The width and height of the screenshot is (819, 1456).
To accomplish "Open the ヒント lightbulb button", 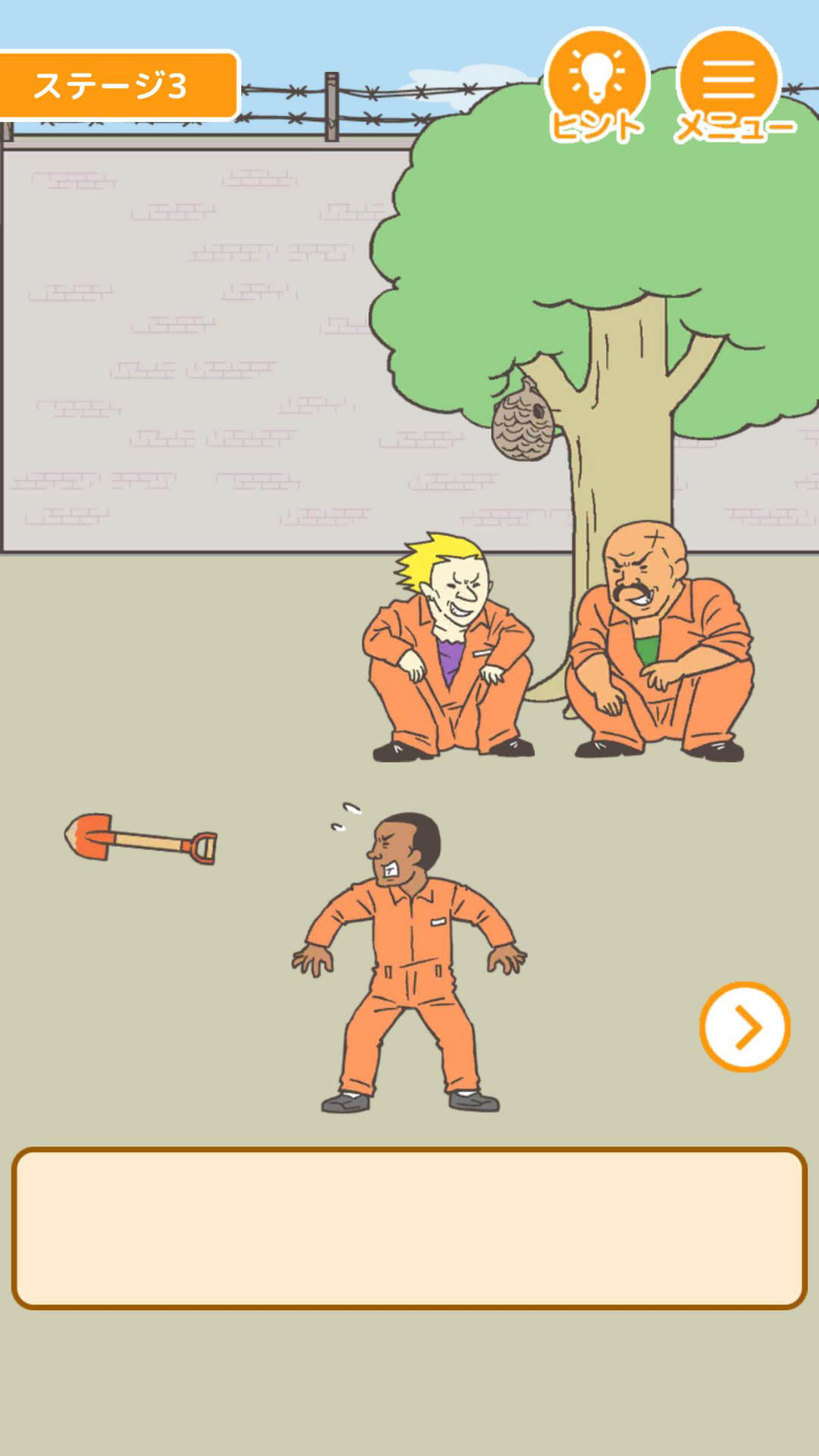I will [597, 83].
